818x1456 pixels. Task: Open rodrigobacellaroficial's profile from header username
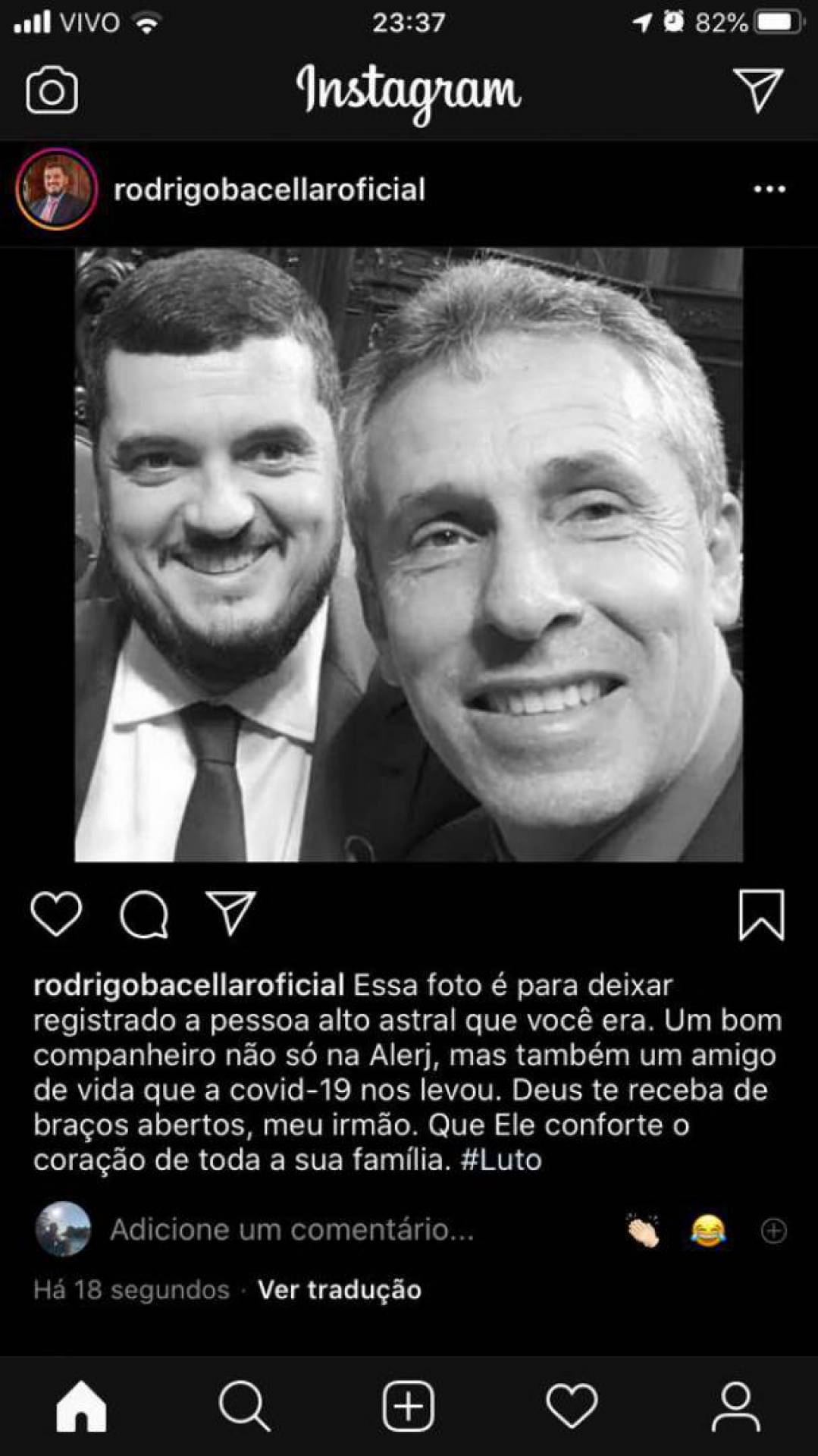[x=269, y=190]
